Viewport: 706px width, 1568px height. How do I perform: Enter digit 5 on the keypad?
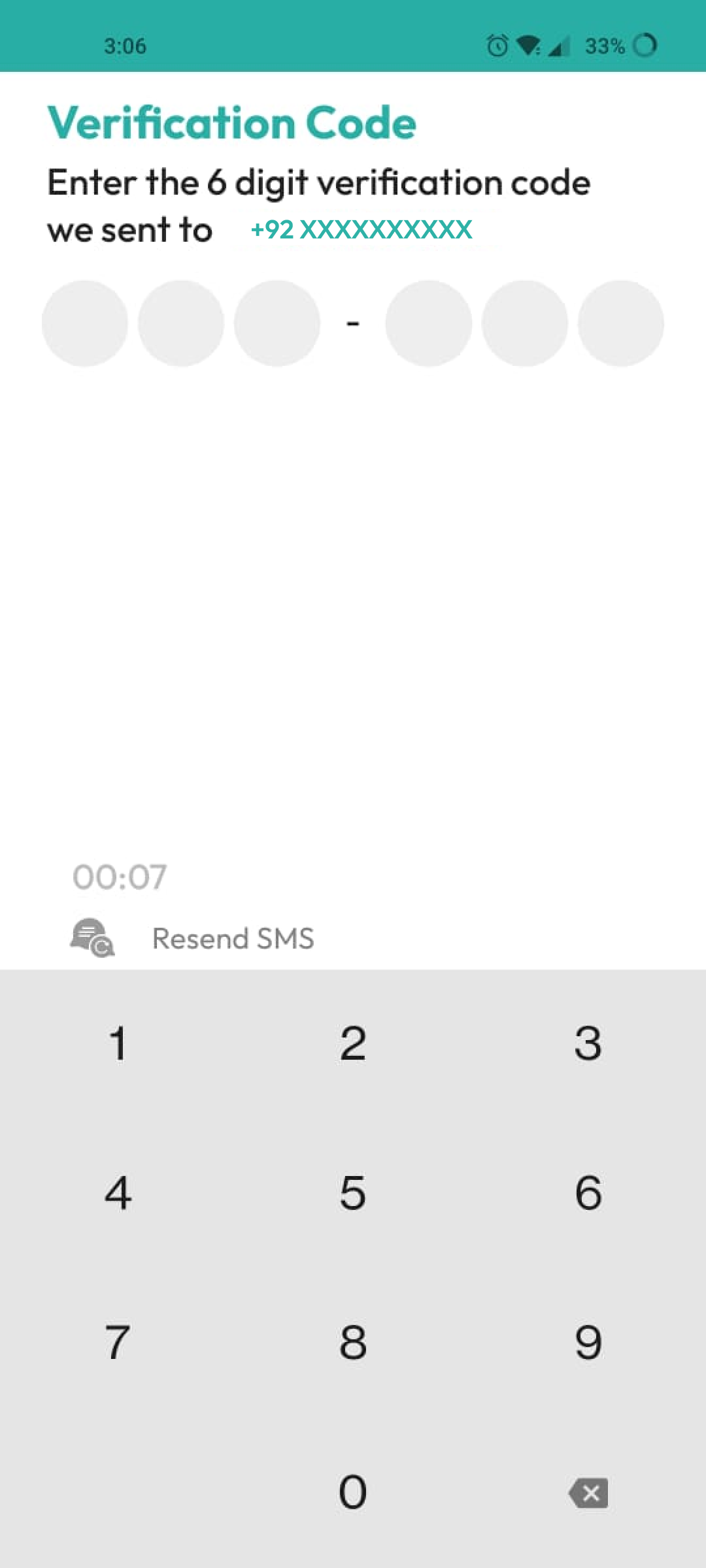pyautogui.click(x=353, y=1193)
